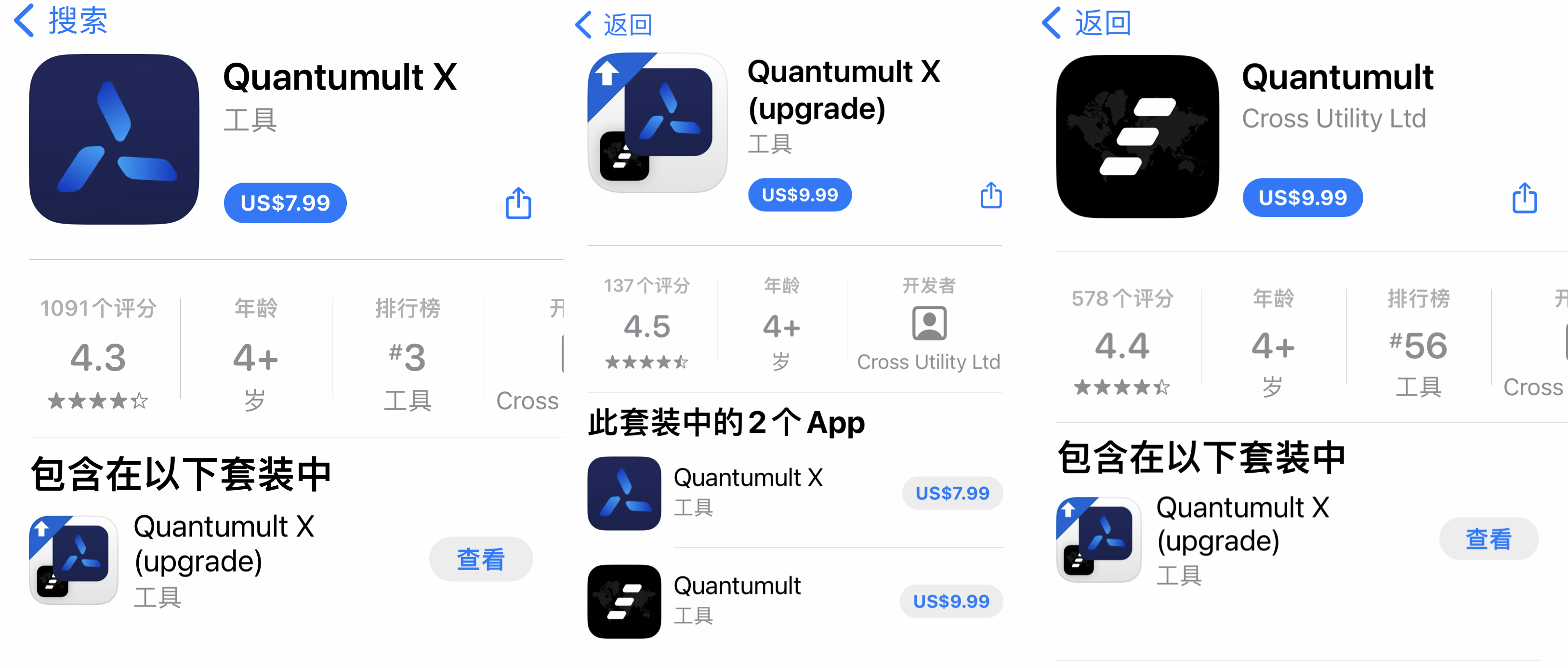Screen dimensions: 1568x668
Task: Share the Quantumult X app page
Action: coord(518,203)
